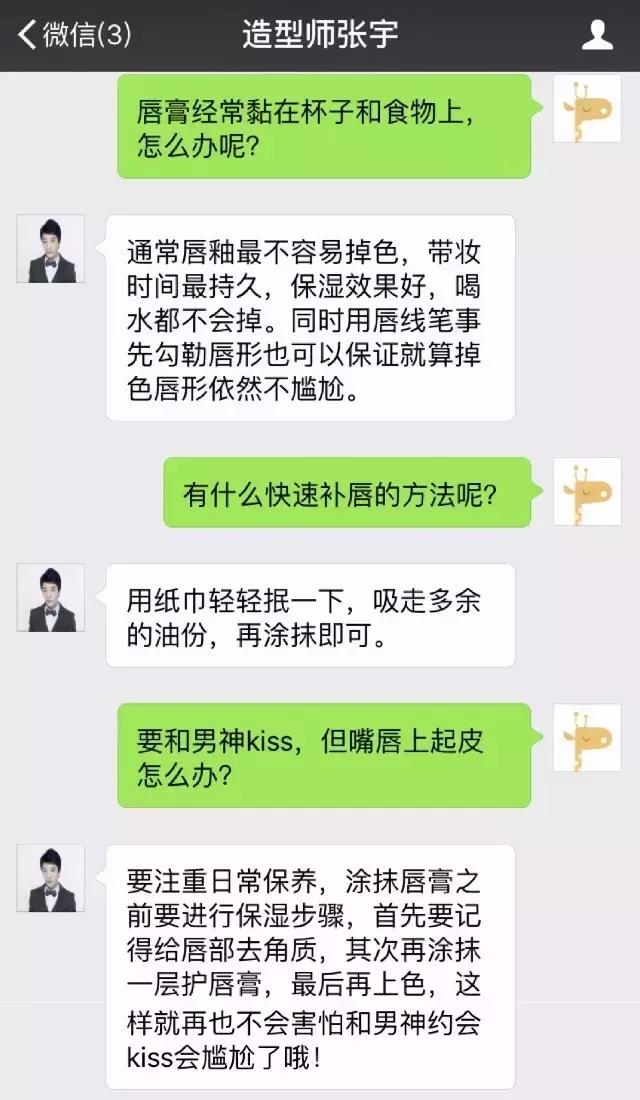Open giraffe avatar beside 男神kiss message
Screen dimensions: 640x1100
587,738
